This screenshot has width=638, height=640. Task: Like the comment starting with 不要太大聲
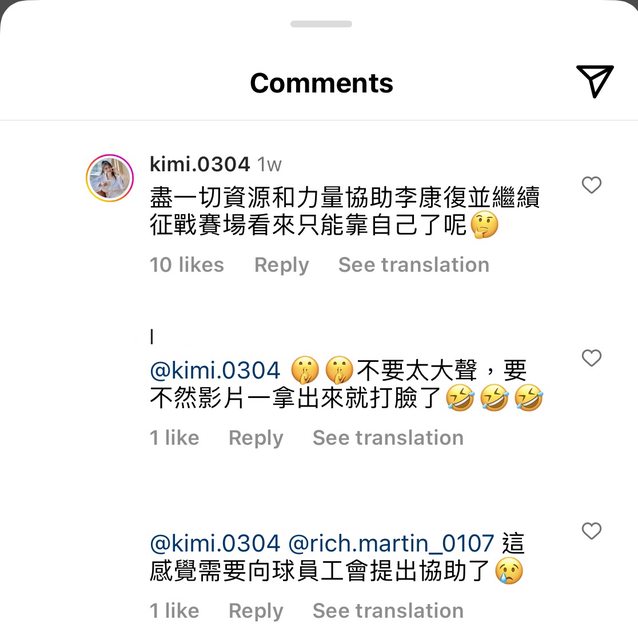[x=591, y=358]
